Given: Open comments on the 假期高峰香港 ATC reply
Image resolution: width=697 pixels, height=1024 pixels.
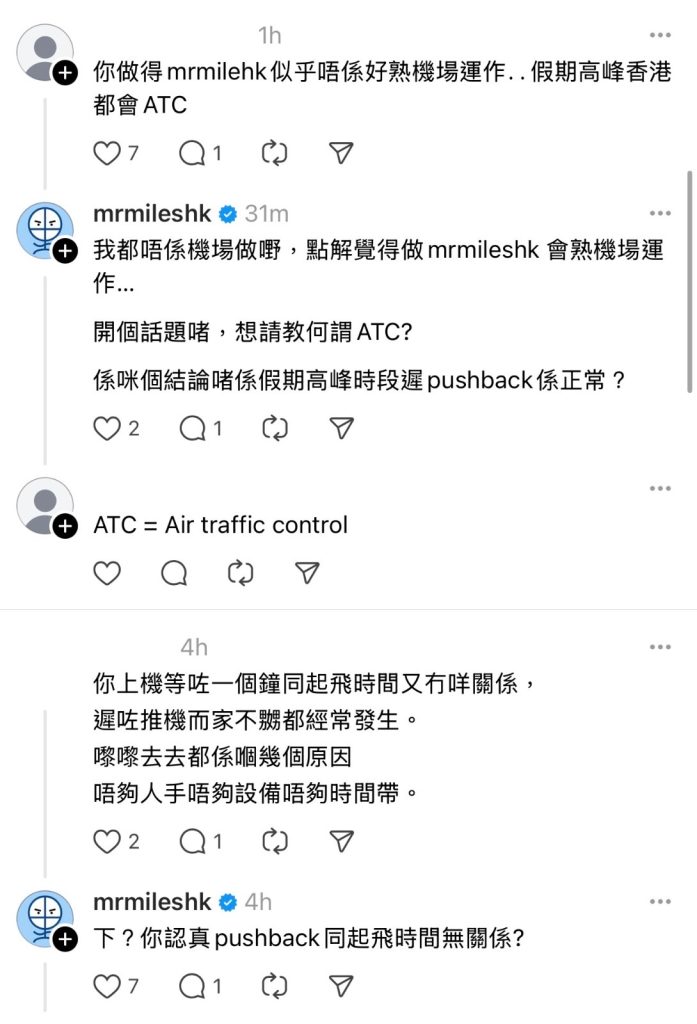Looking at the screenshot, I should pos(192,152).
